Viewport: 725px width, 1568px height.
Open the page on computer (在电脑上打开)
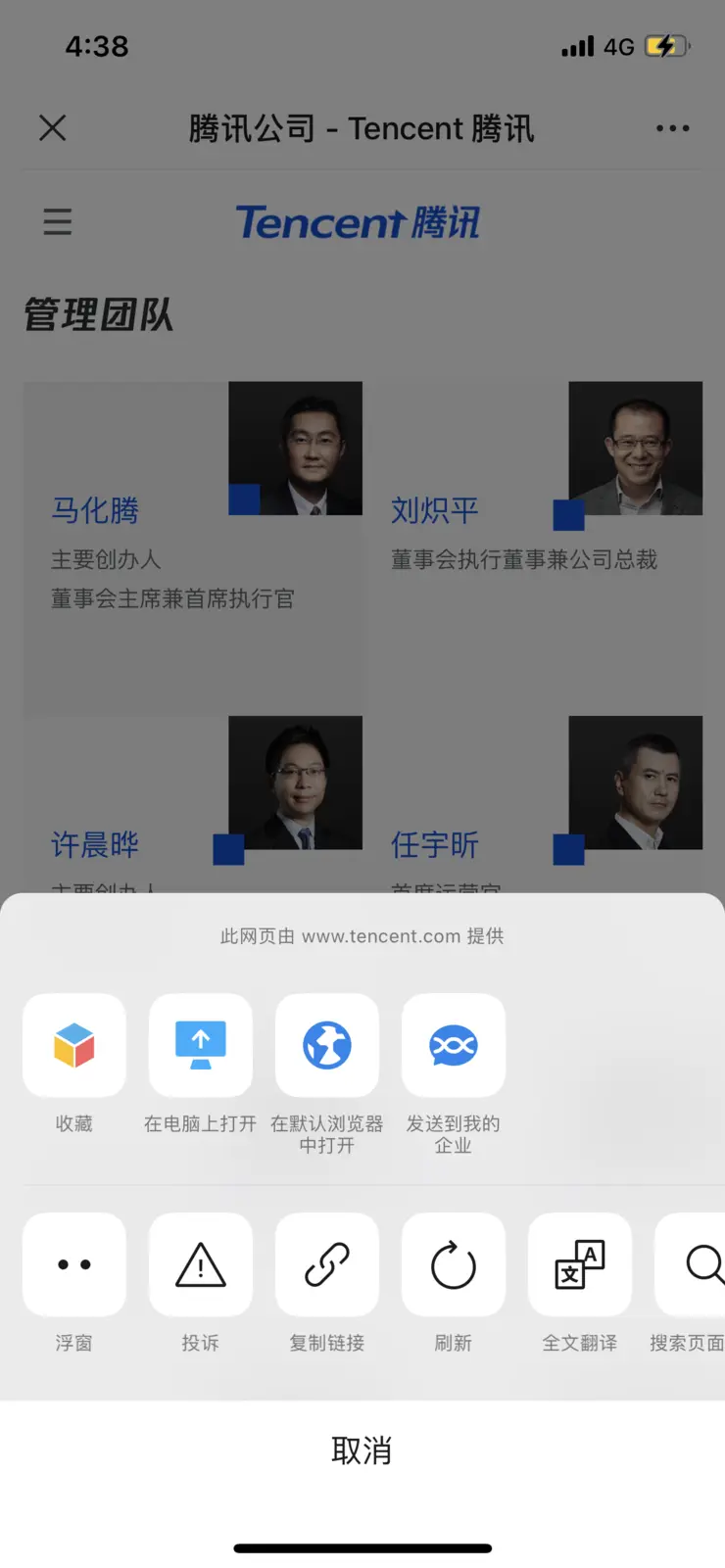(x=201, y=1045)
